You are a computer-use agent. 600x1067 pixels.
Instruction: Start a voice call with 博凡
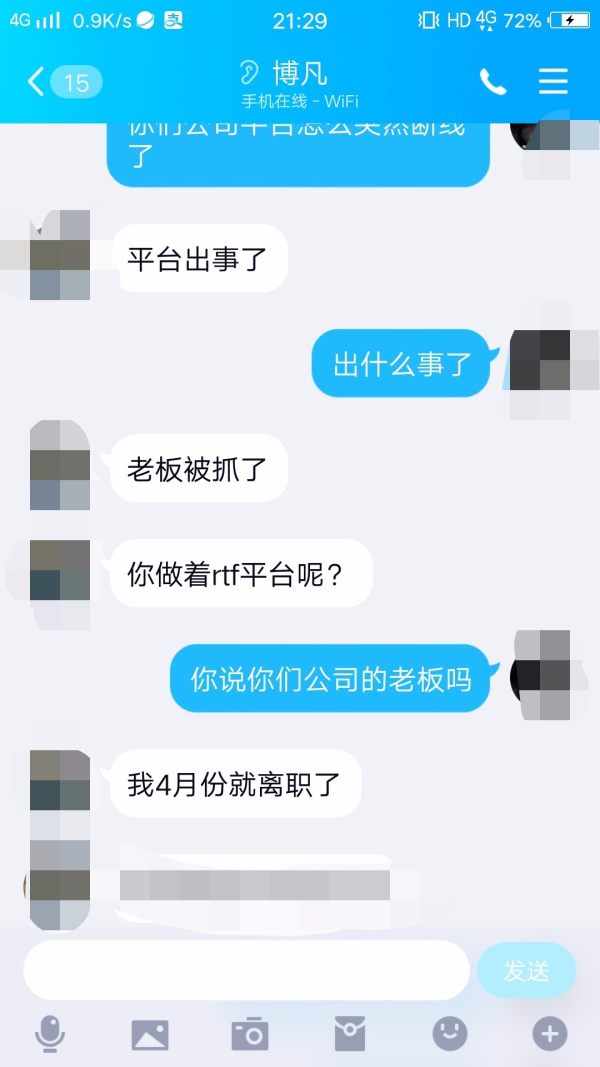(492, 82)
